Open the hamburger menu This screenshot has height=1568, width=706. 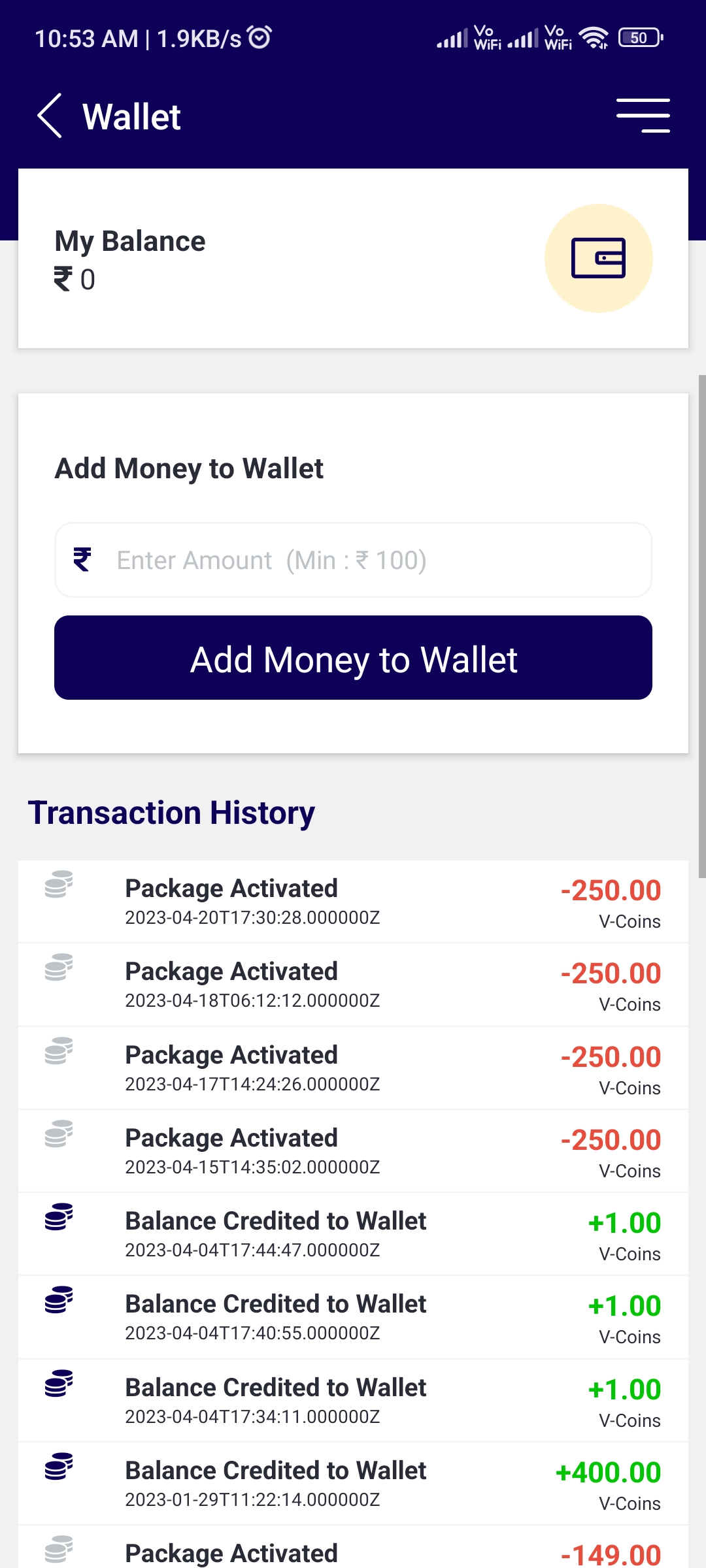pyautogui.click(x=643, y=116)
